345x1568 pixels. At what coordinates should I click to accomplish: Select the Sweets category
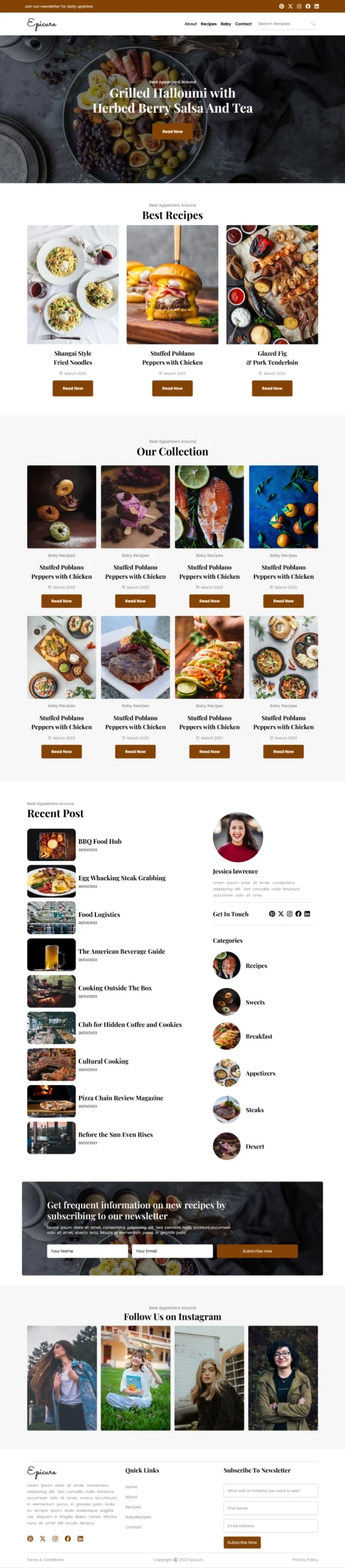tap(255, 1002)
